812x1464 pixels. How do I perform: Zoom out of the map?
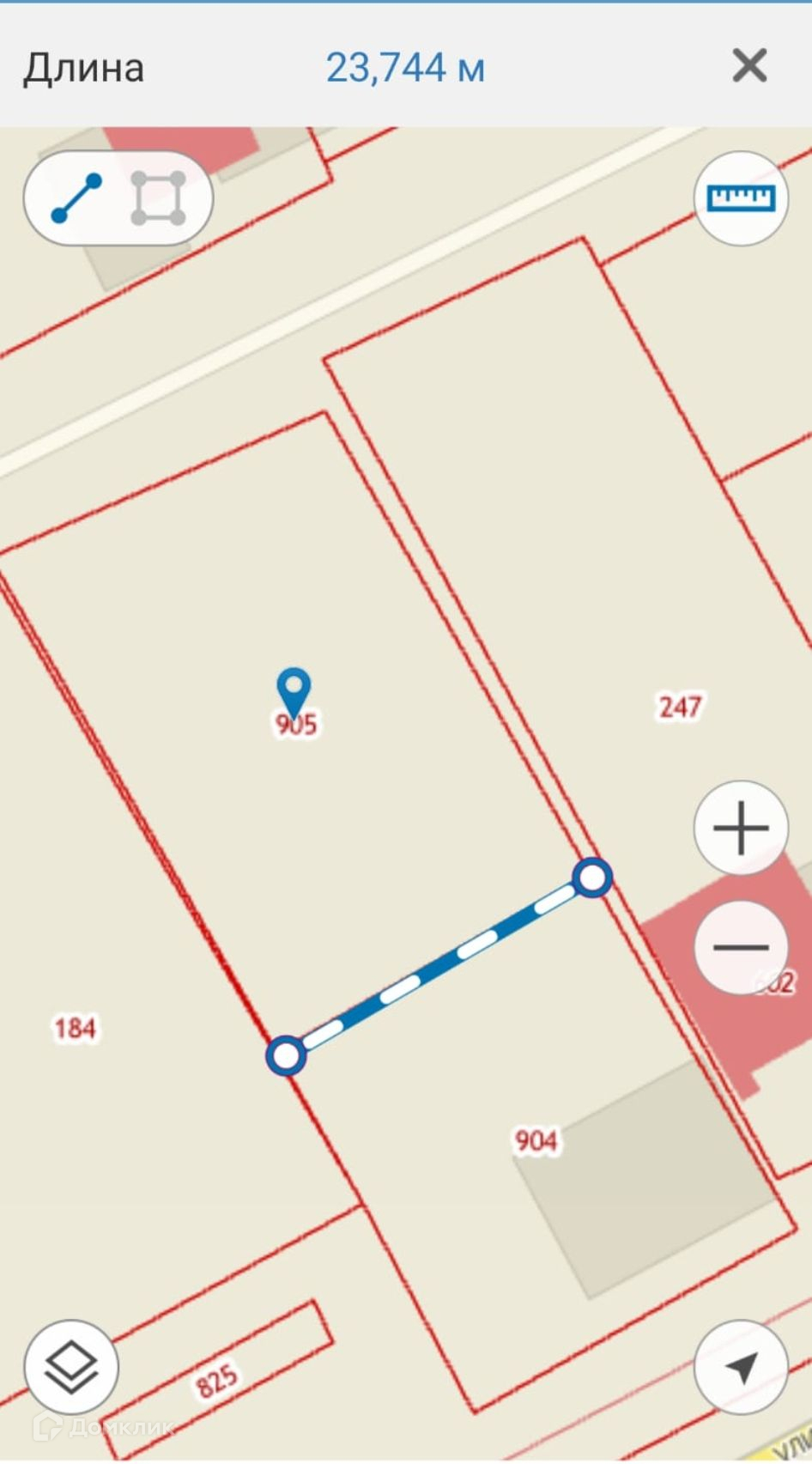tap(741, 948)
